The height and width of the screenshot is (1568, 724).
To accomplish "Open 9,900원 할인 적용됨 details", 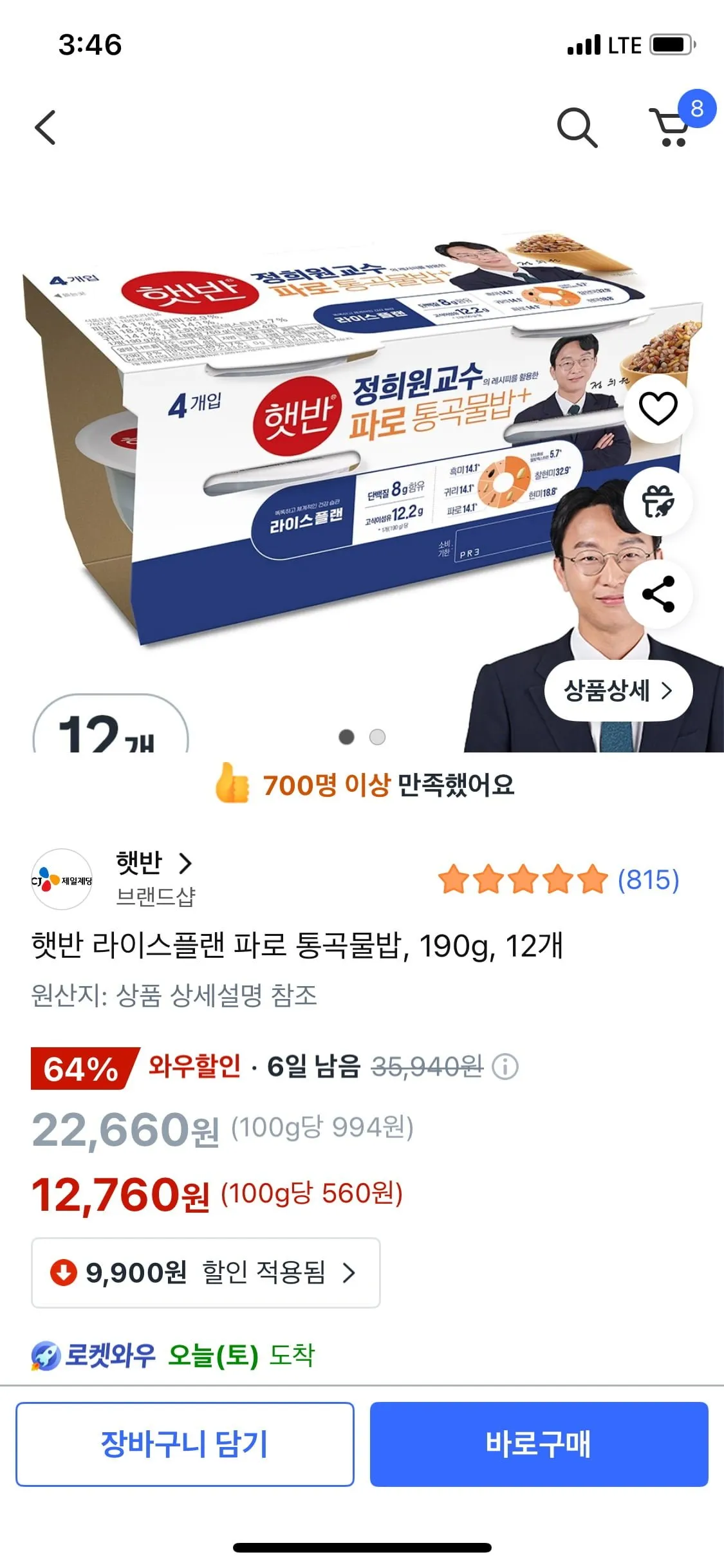I will click(205, 1273).
